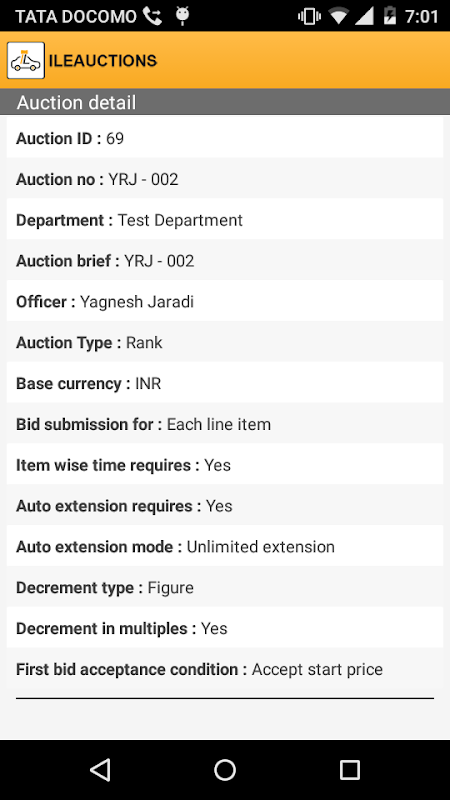Go to the home screen
This screenshot has width=450, height=800.
[225, 769]
